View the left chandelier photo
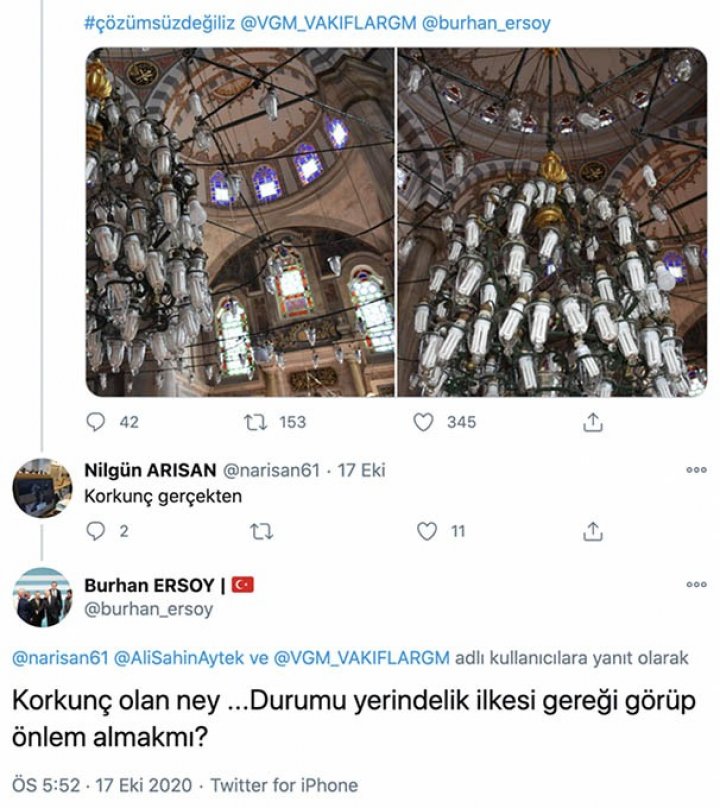720x808 pixels. tap(240, 221)
